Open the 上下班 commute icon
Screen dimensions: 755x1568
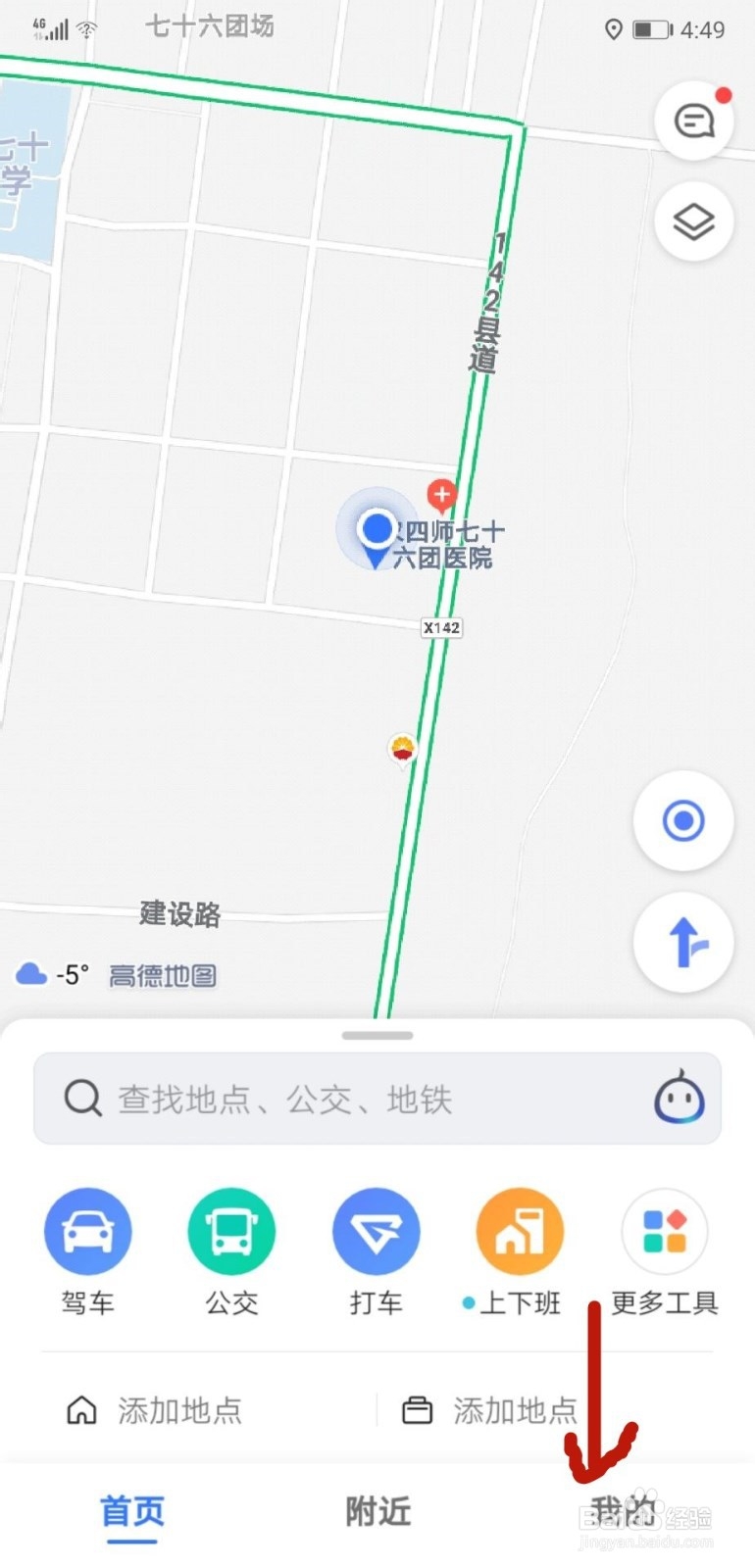[x=519, y=1230]
